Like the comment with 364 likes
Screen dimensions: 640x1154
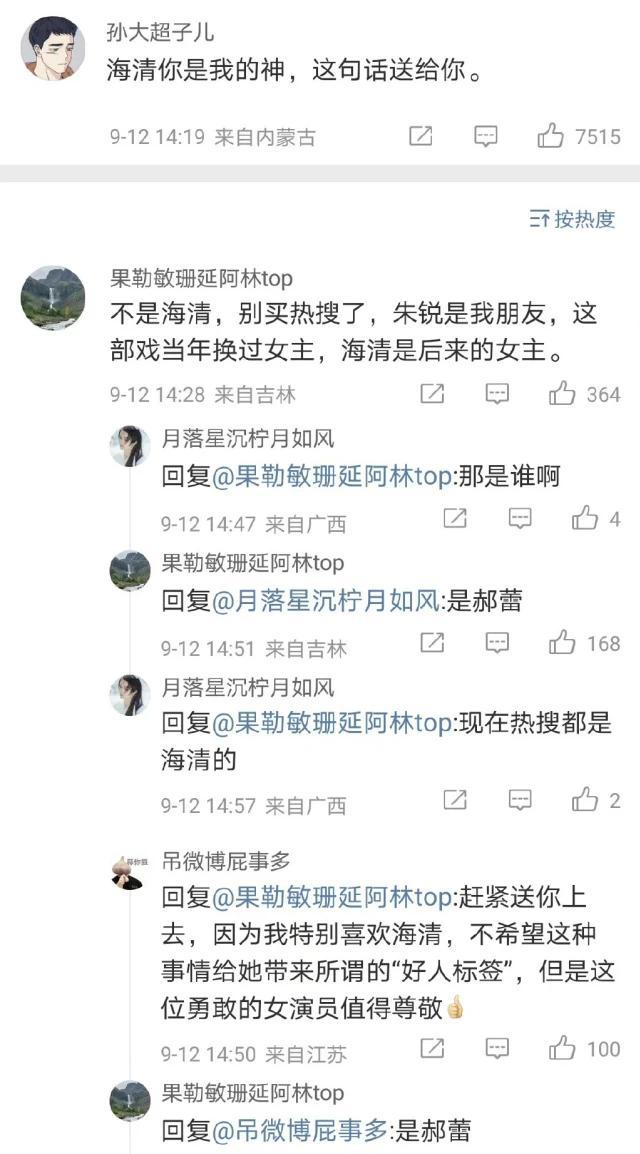pyautogui.click(x=562, y=394)
